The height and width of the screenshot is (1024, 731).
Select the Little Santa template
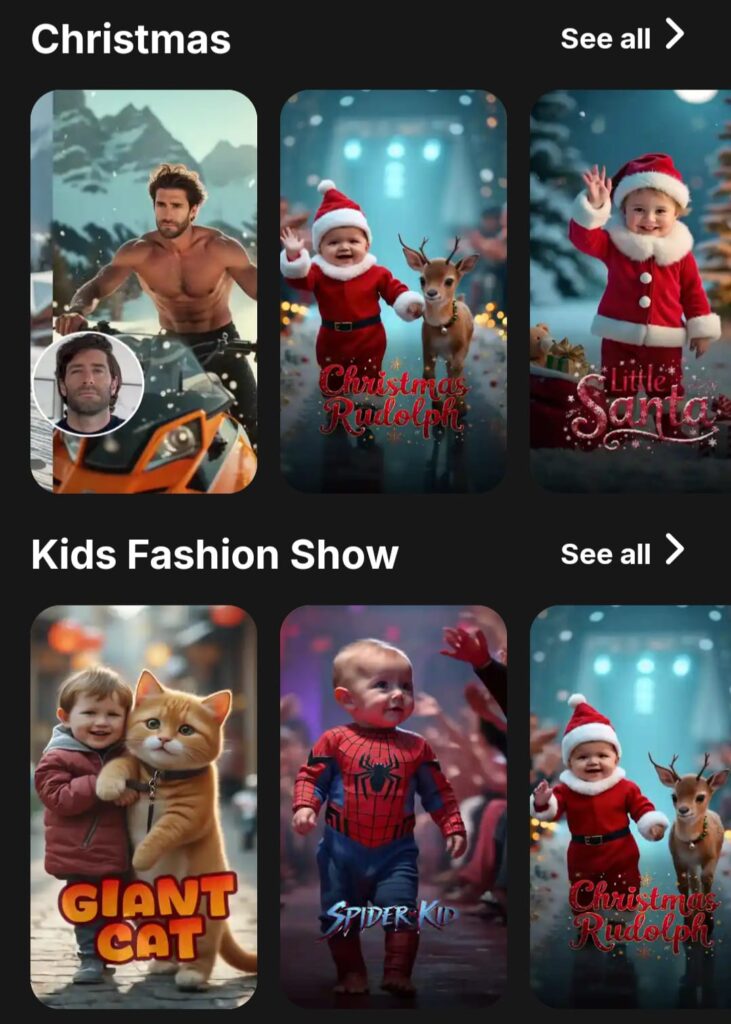(x=630, y=291)
